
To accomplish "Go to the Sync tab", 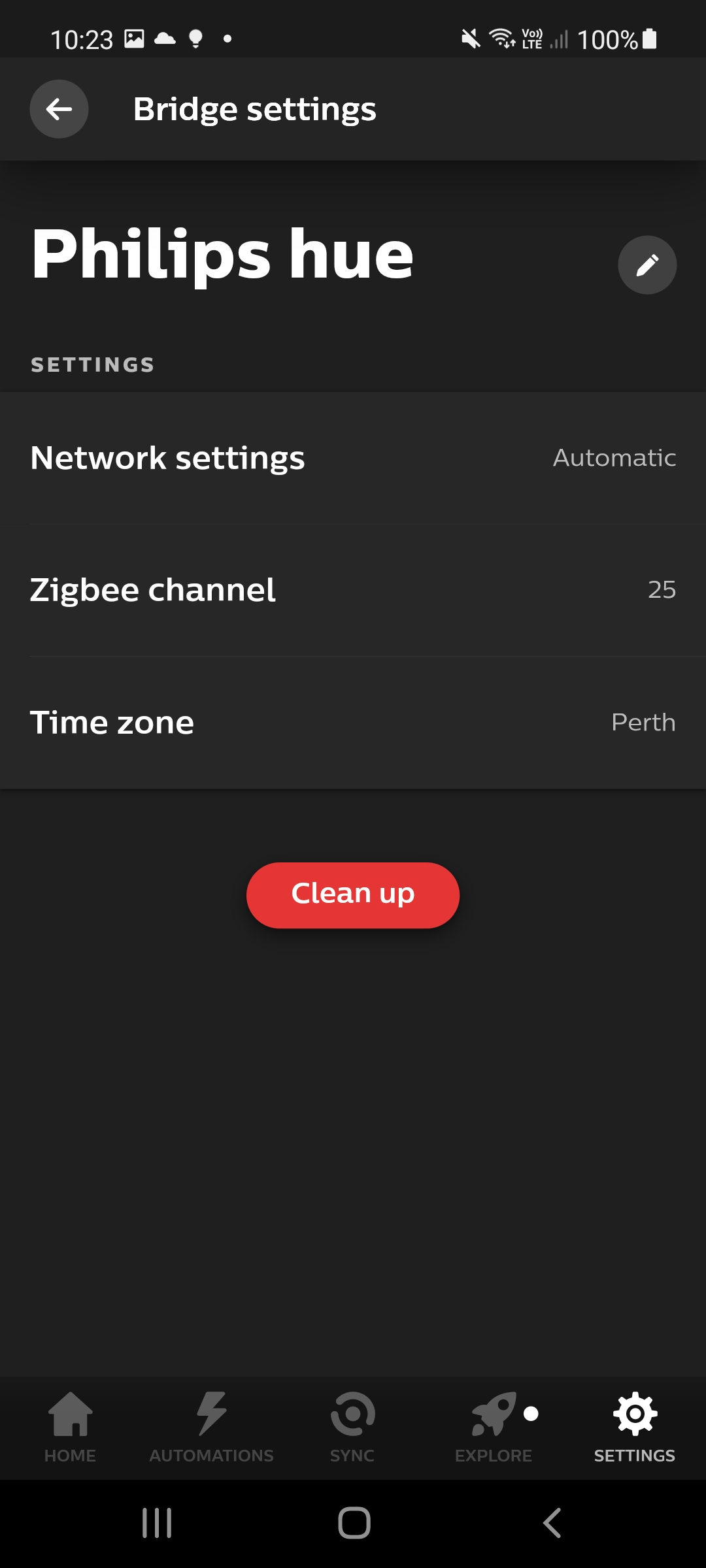I will 352,1428.
